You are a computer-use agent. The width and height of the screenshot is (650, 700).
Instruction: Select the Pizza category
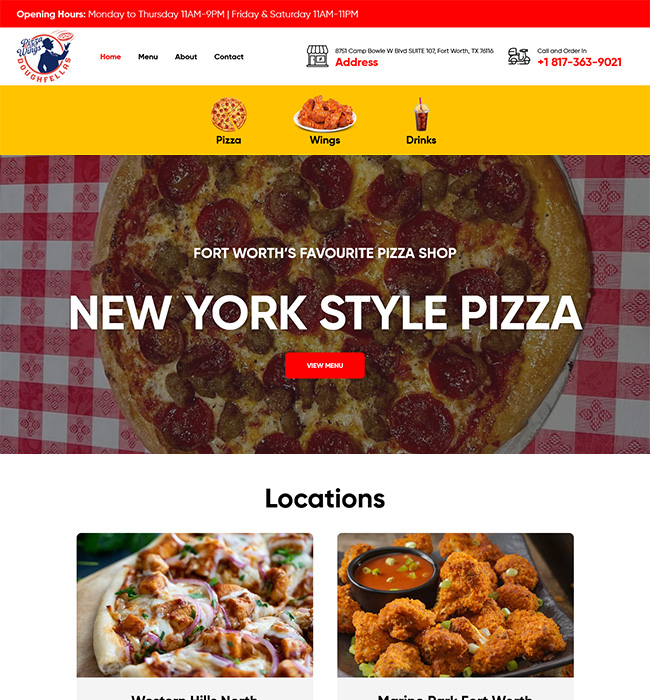pyautogui.click(x=229, y=122)
